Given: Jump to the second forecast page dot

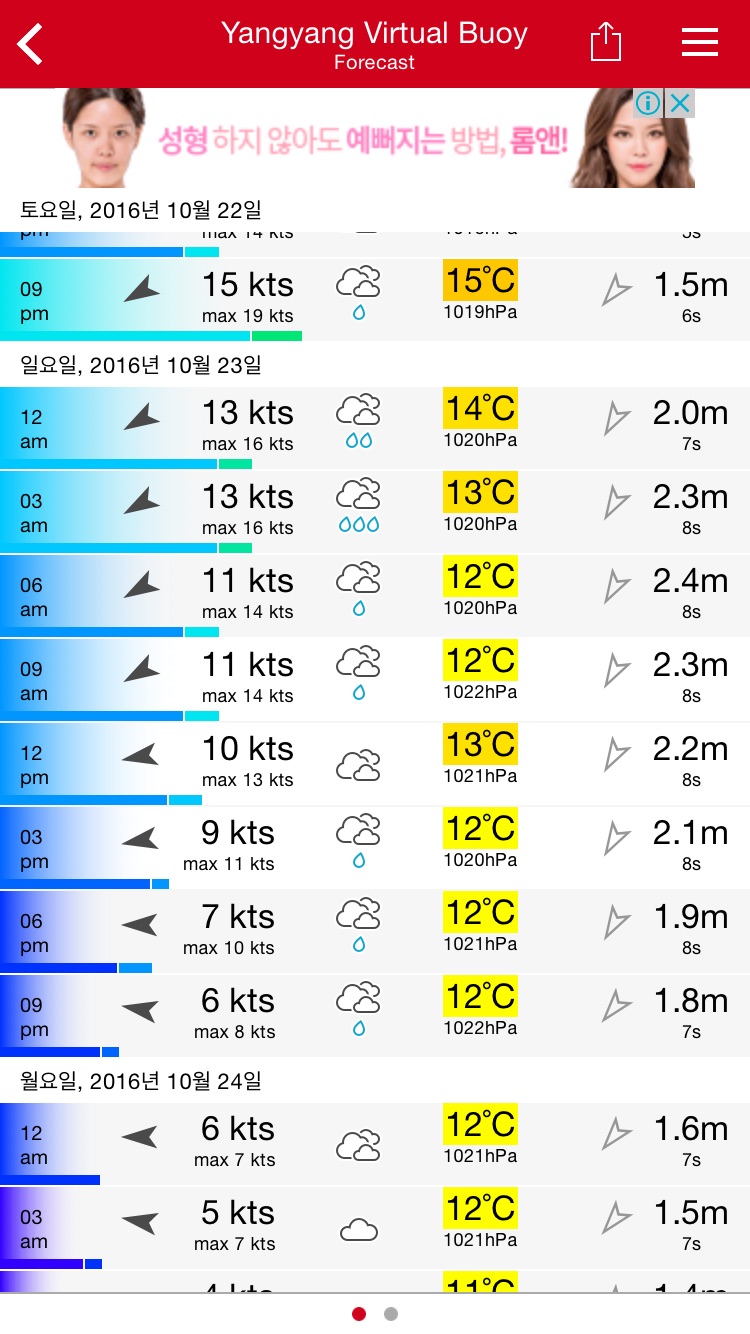Looking at the screenshot, I should pyautogui.click(x=391, y=1314).
